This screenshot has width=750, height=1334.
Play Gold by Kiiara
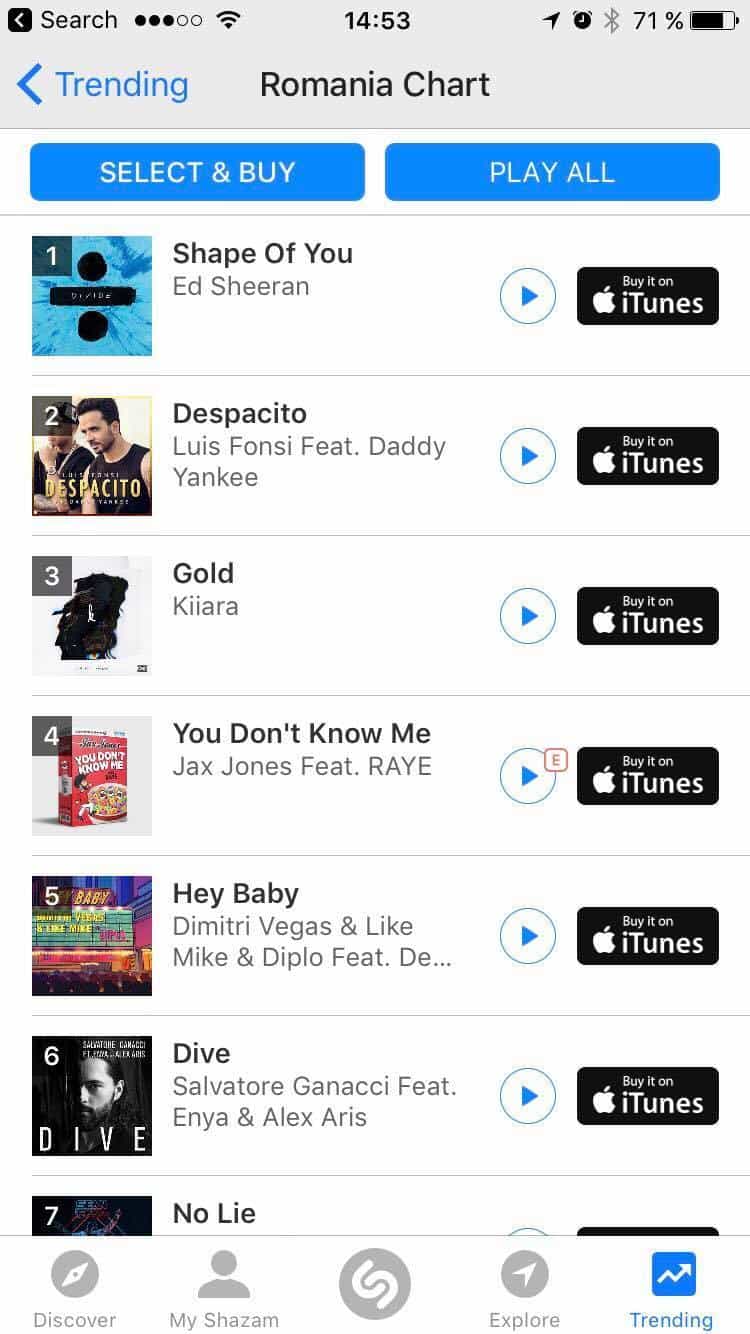[528, 616]
